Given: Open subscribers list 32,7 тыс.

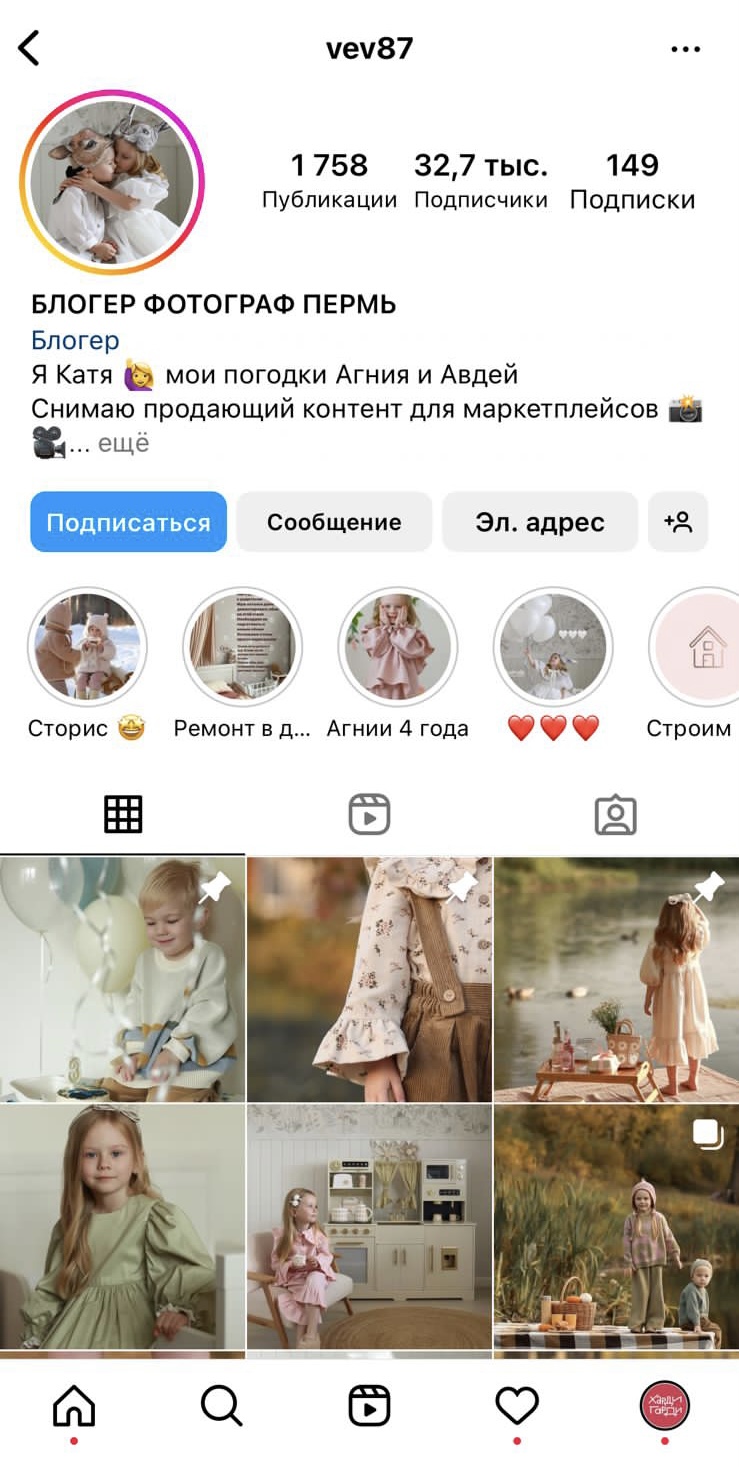Looking at the screenshot, I should (x=481, y=181).
